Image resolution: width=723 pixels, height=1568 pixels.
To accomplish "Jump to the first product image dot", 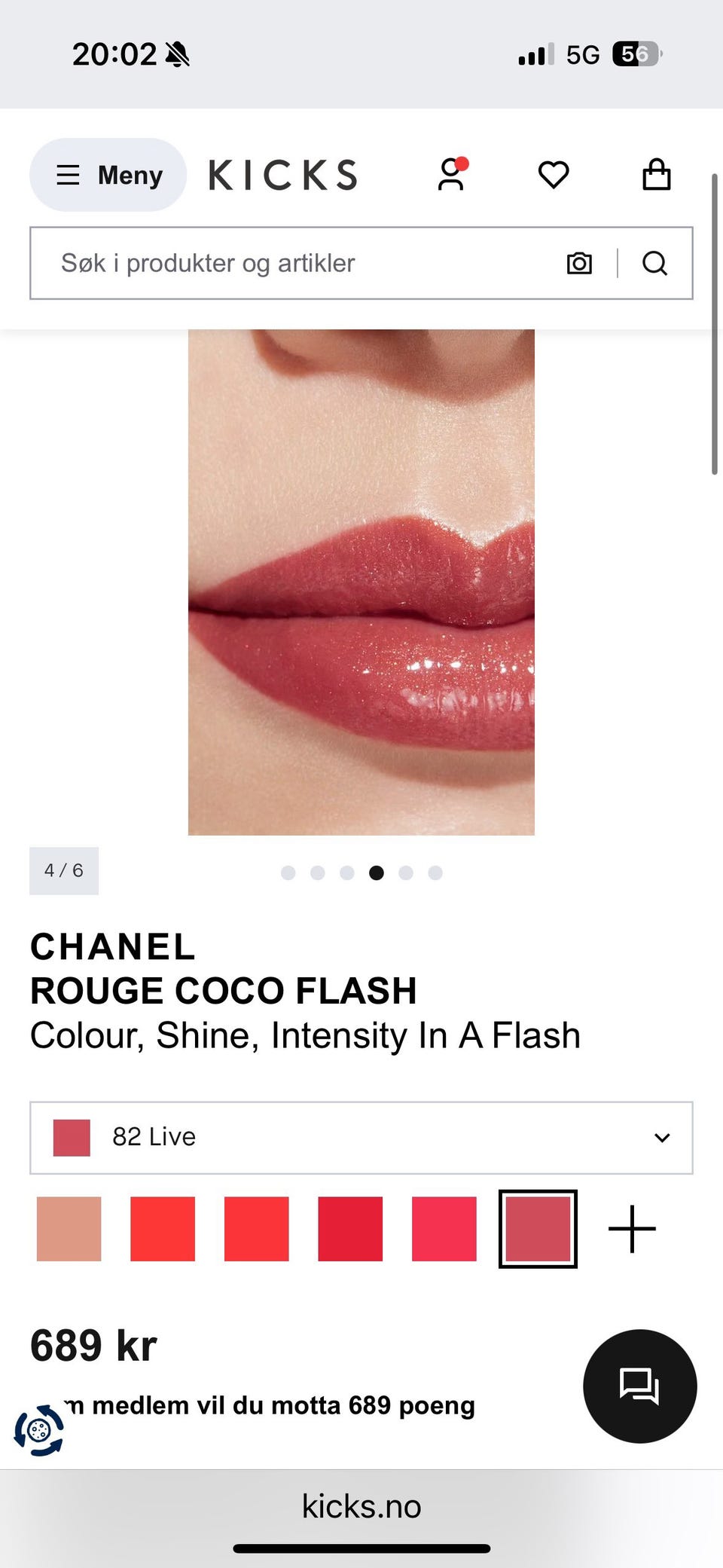I will pyautogui.click(x=288, y=873).
